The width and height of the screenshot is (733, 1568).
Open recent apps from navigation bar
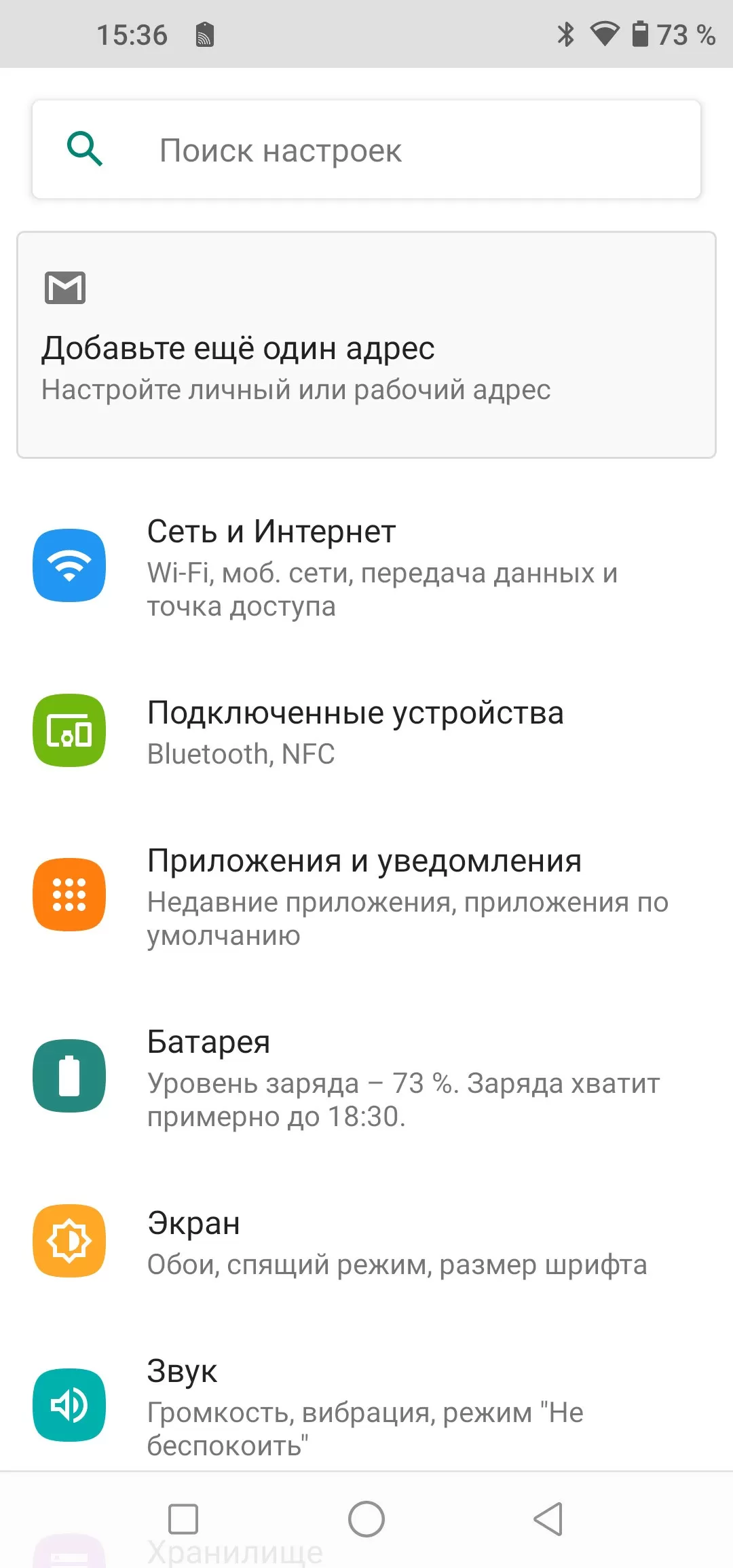[183, 1519]
